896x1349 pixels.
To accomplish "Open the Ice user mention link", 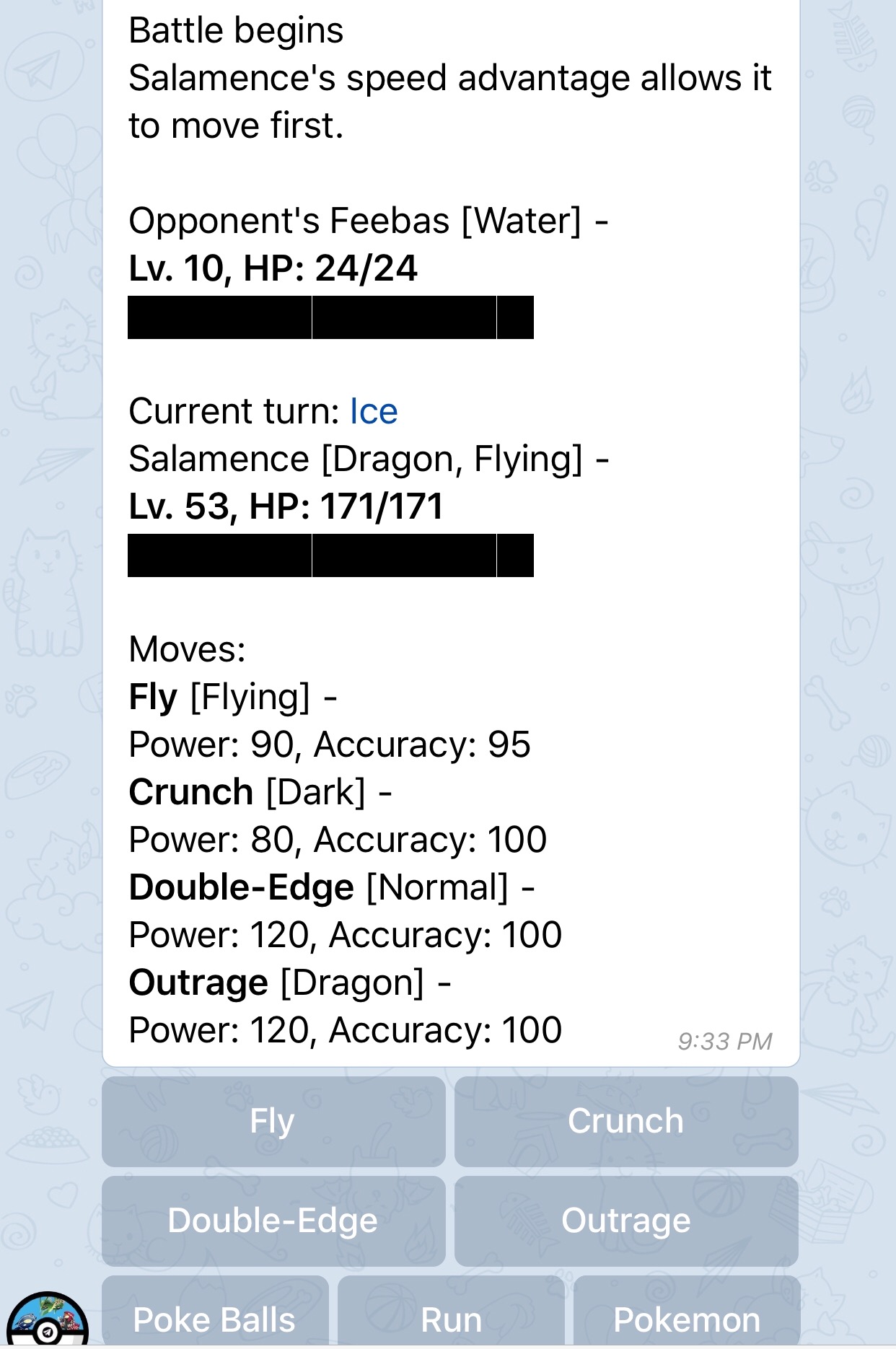I will click(374, 412).
